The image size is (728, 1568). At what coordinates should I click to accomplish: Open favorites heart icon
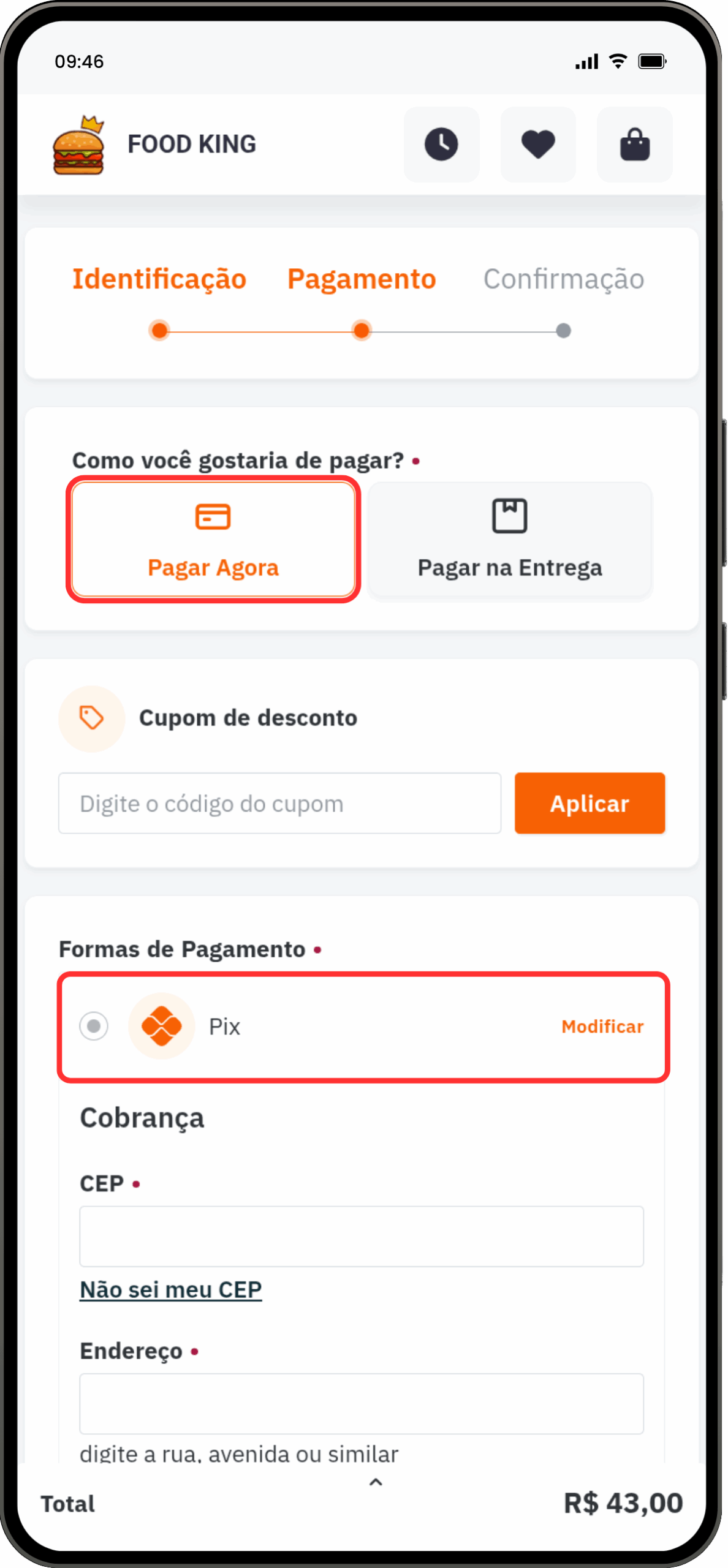[x=538, y=145]
